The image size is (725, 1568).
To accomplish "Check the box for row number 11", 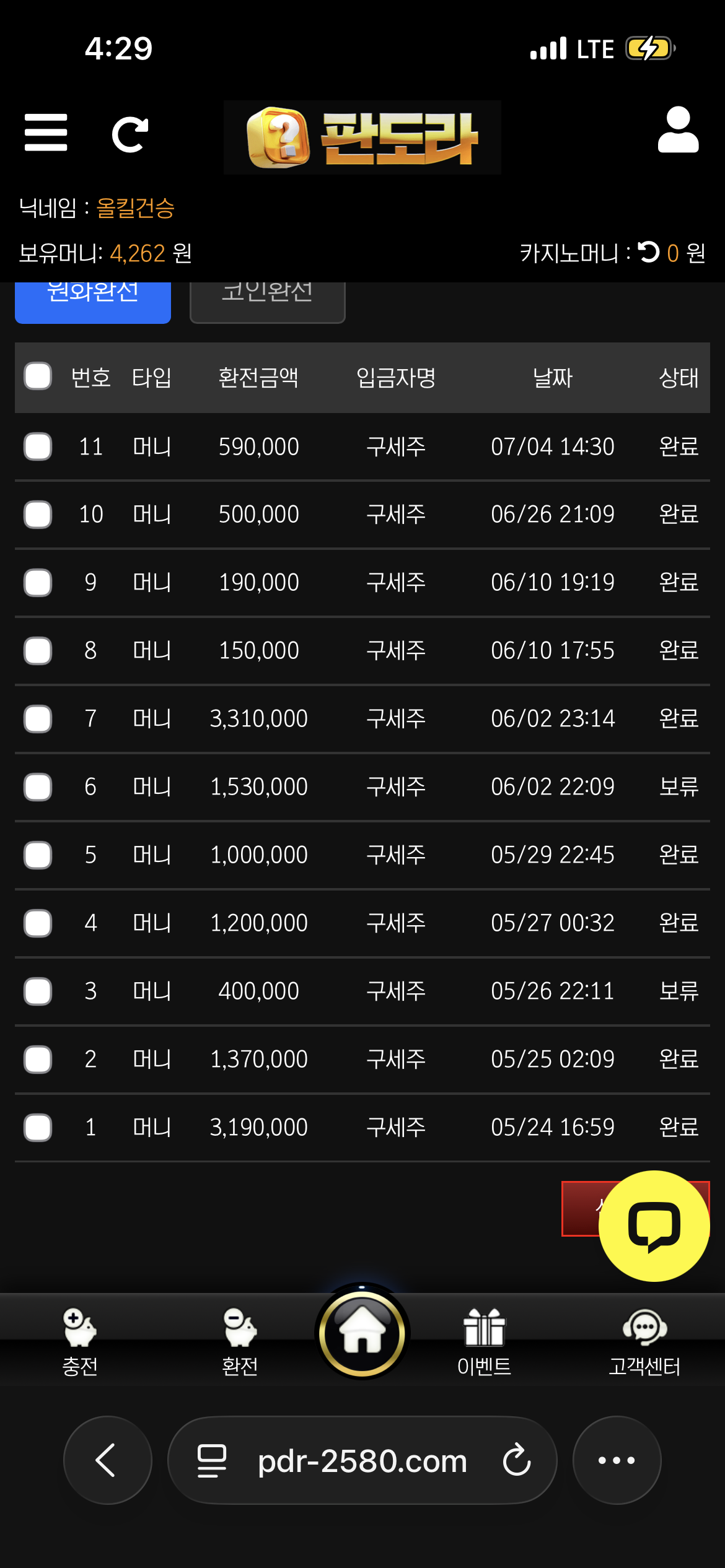I will pyautogui.click(x=38, y=446).
